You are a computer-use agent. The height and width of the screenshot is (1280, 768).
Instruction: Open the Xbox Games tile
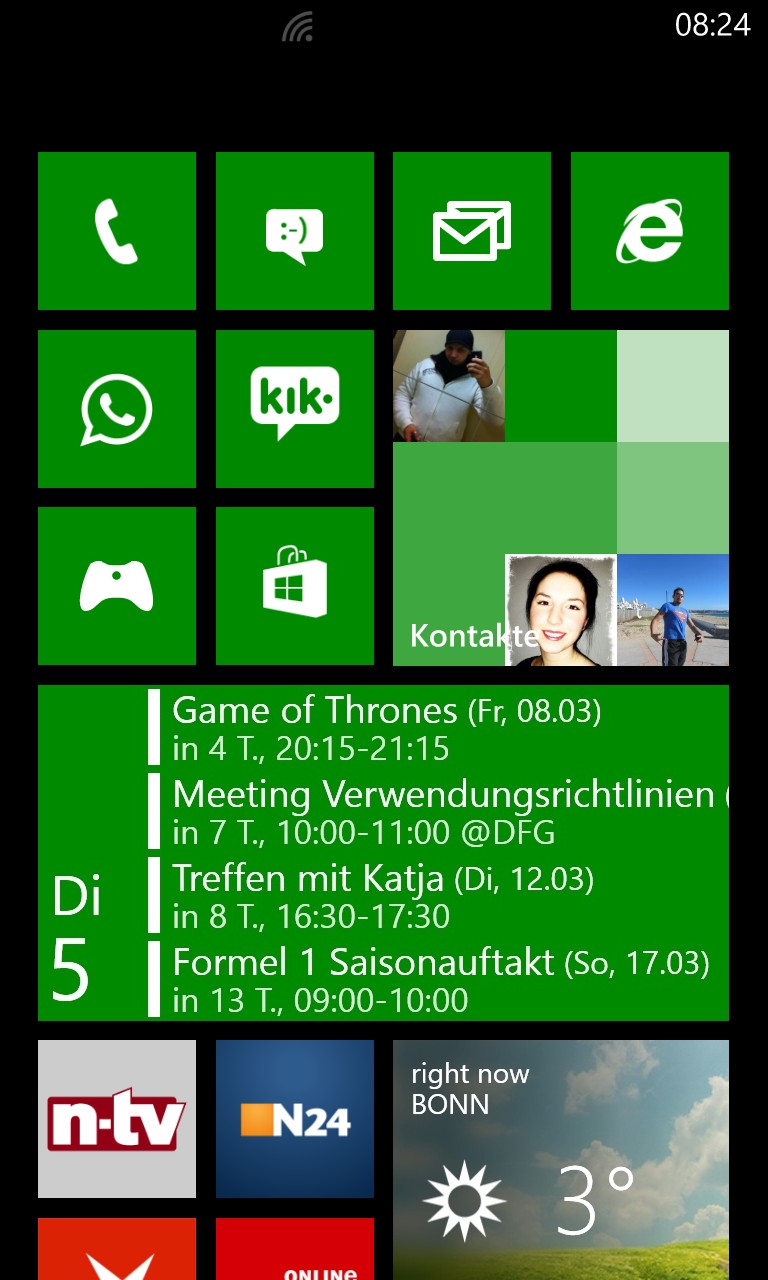coord(117,586)
